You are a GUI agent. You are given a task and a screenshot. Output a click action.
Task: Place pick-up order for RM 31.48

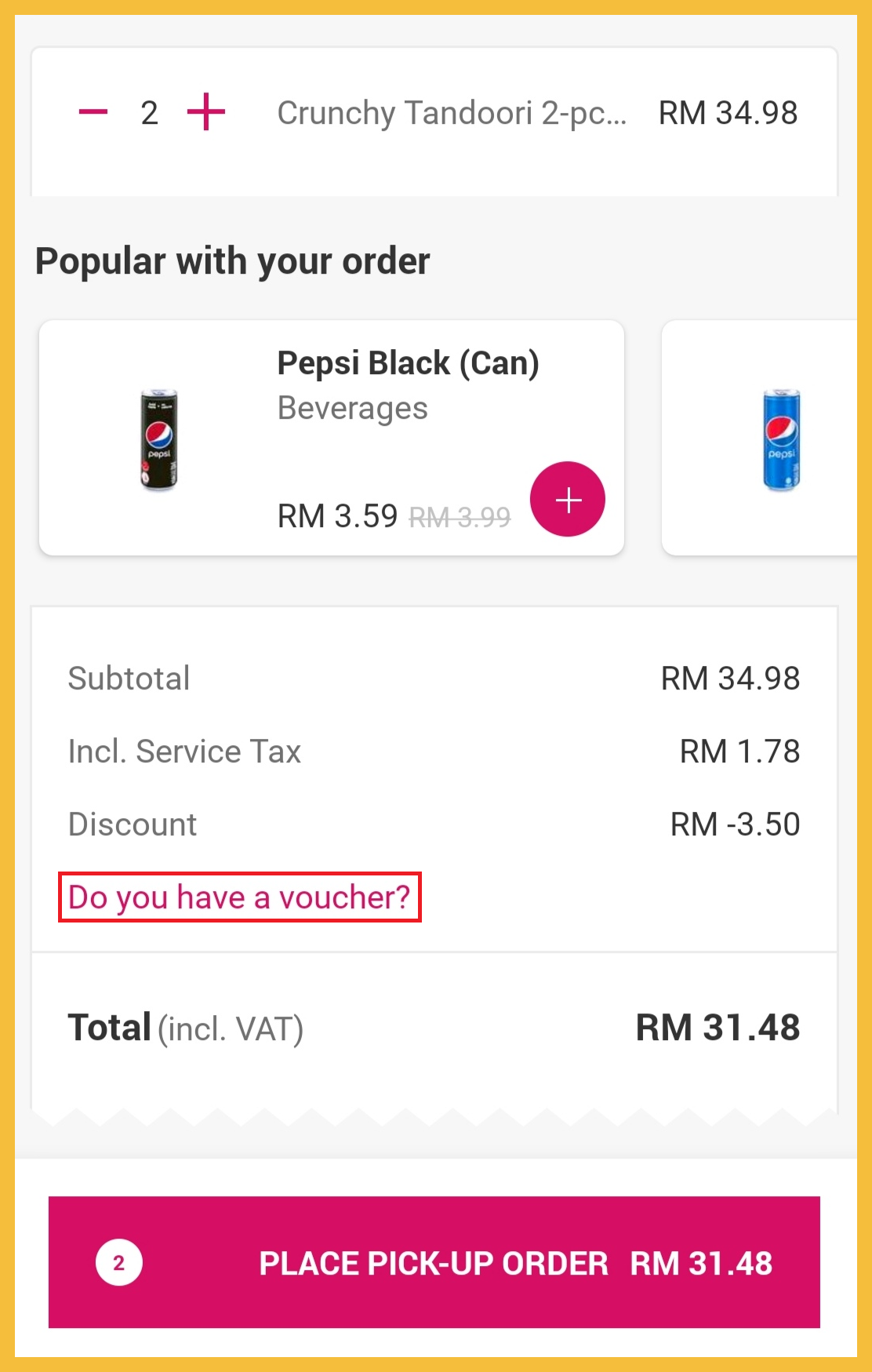point(434,1262)
